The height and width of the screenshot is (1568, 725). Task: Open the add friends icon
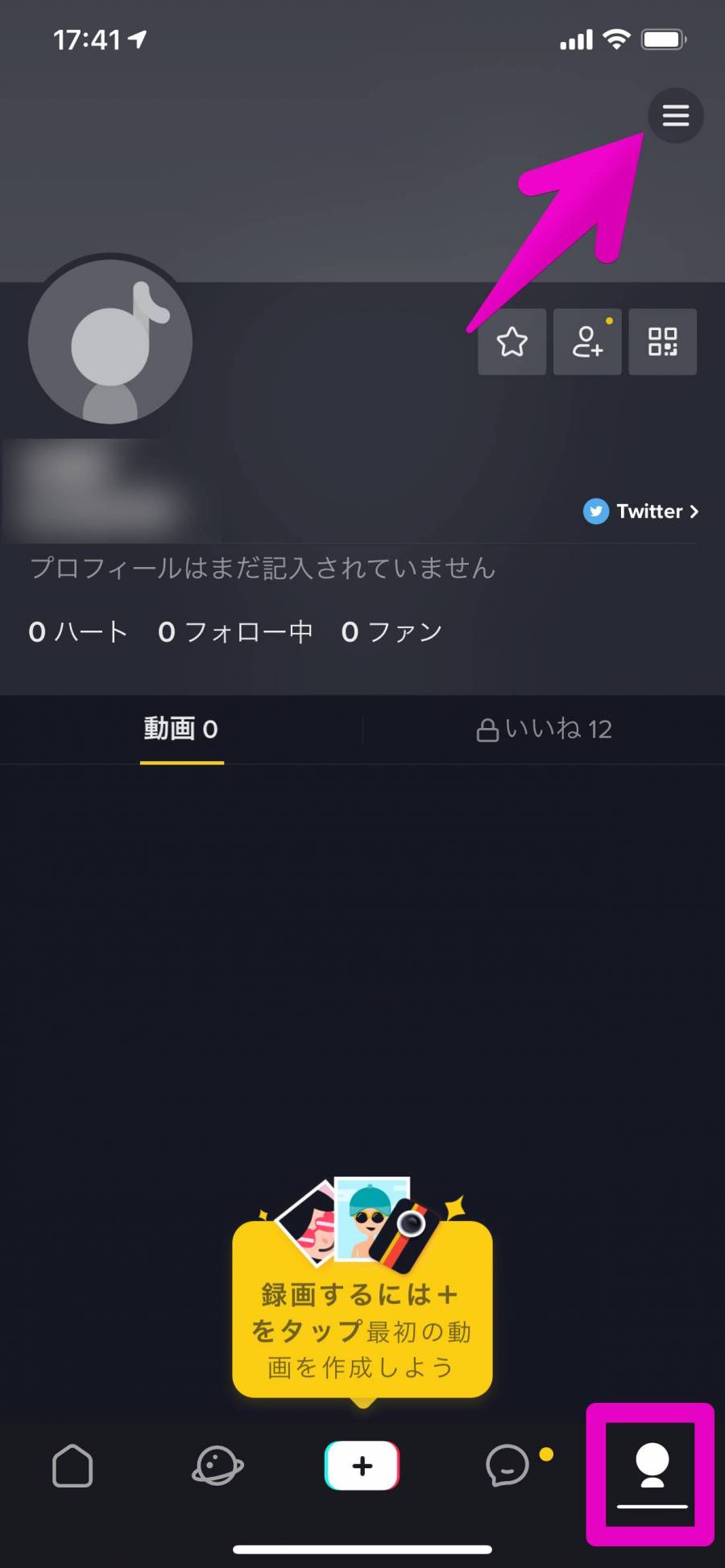[587, 341]
